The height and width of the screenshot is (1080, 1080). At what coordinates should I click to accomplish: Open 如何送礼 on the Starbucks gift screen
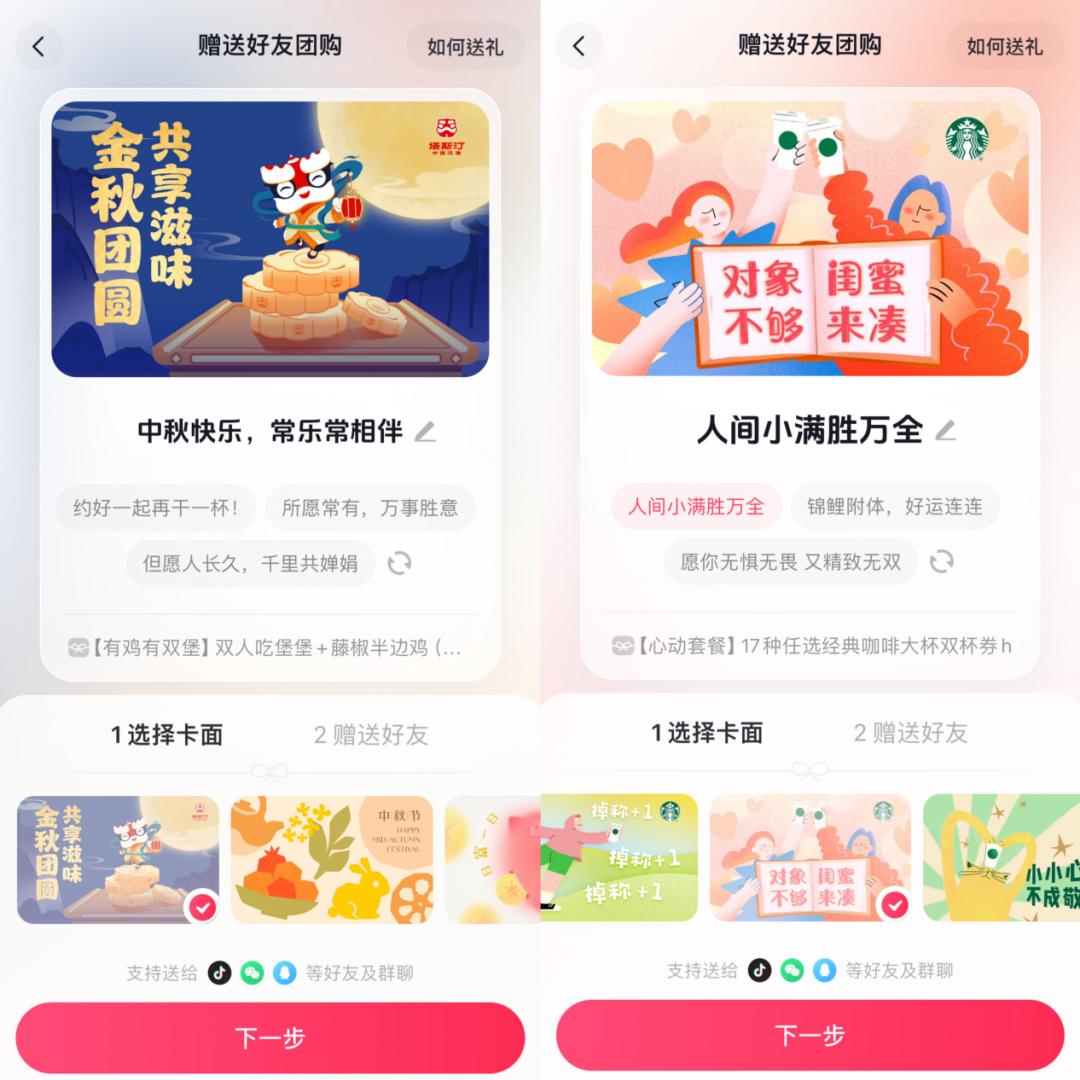point(1004,46)
